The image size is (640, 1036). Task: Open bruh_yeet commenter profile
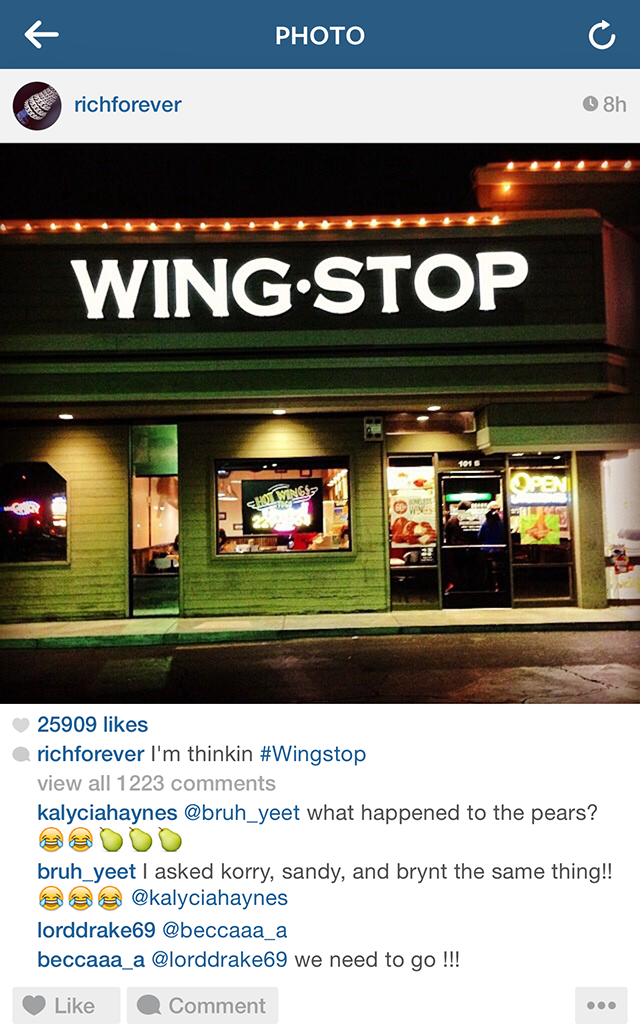pyautogui.click(x=87, y=871)
